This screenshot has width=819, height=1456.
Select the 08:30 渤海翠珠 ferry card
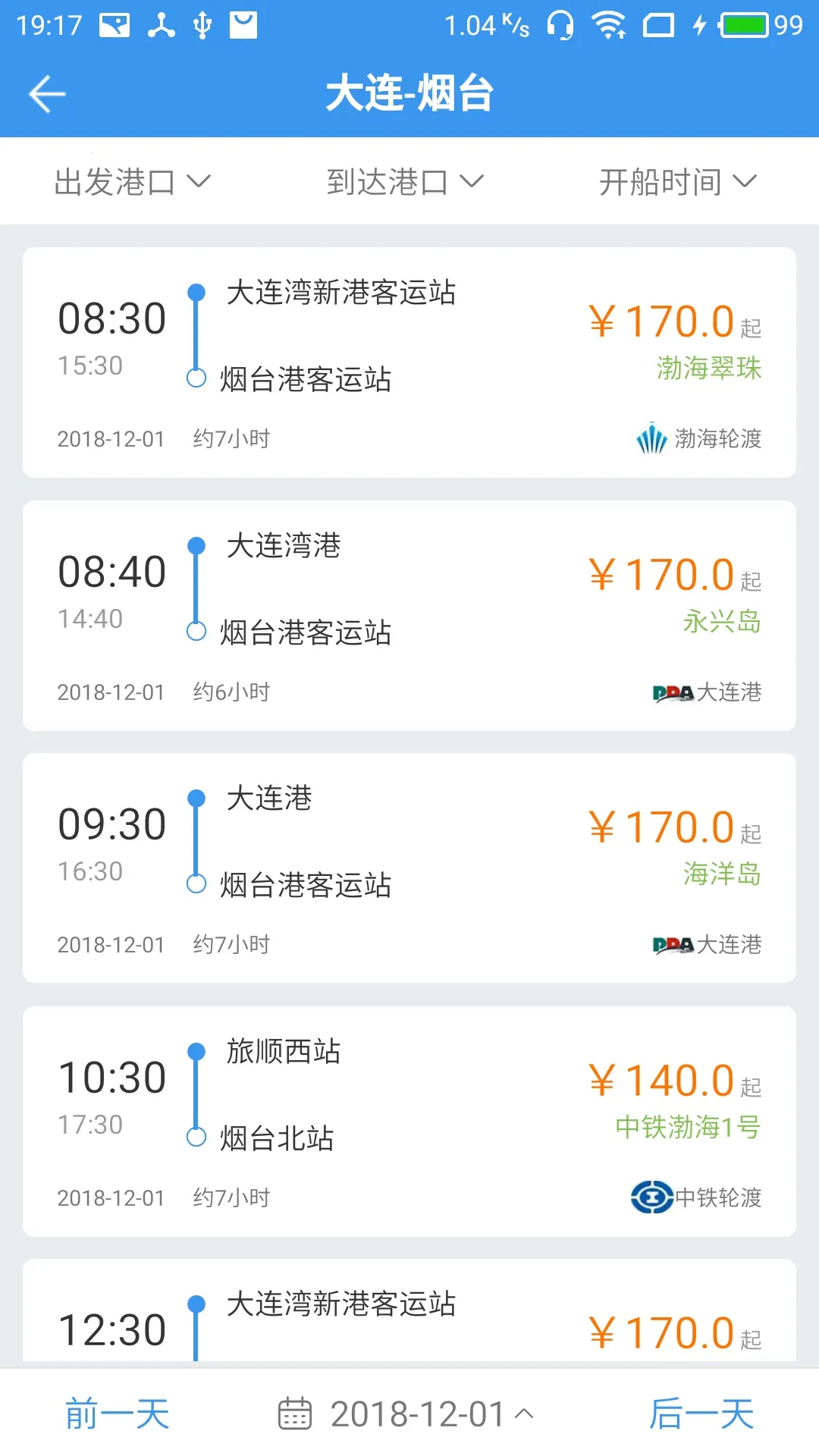click(x=409, y=356)
